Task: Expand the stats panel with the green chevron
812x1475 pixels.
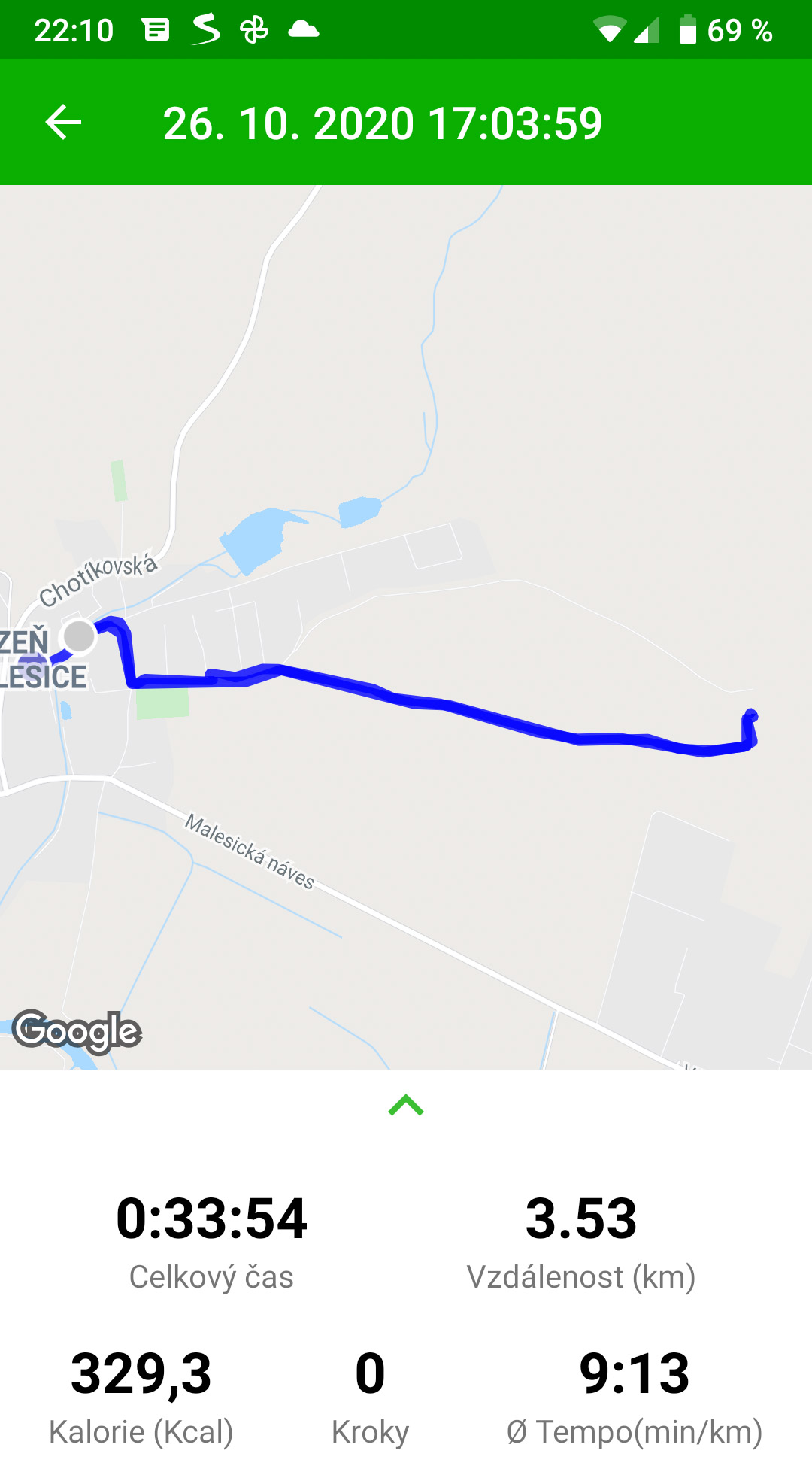Action: 406,1105
